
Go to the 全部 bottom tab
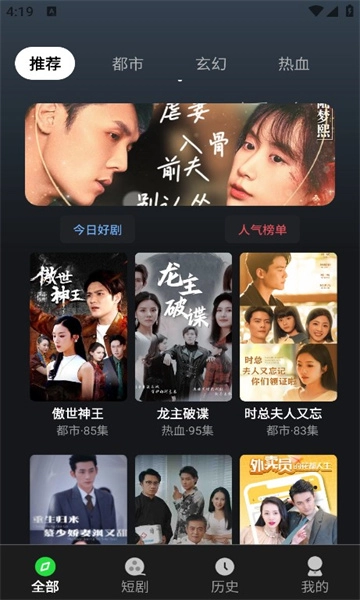(45, 575)
